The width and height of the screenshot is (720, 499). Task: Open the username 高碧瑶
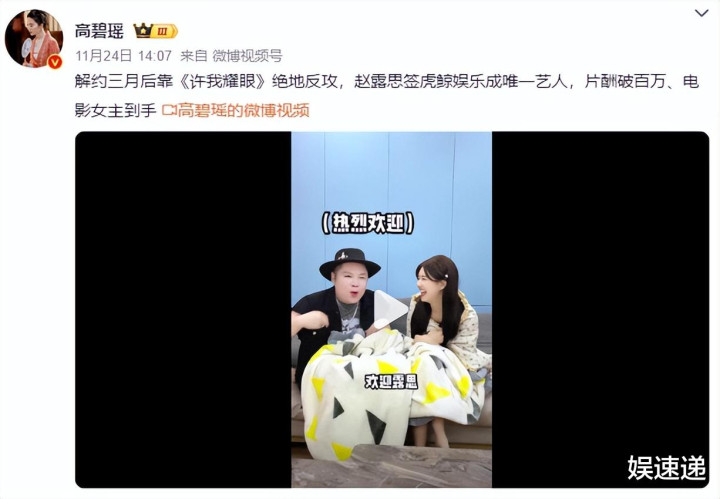[x=99, y=31]
